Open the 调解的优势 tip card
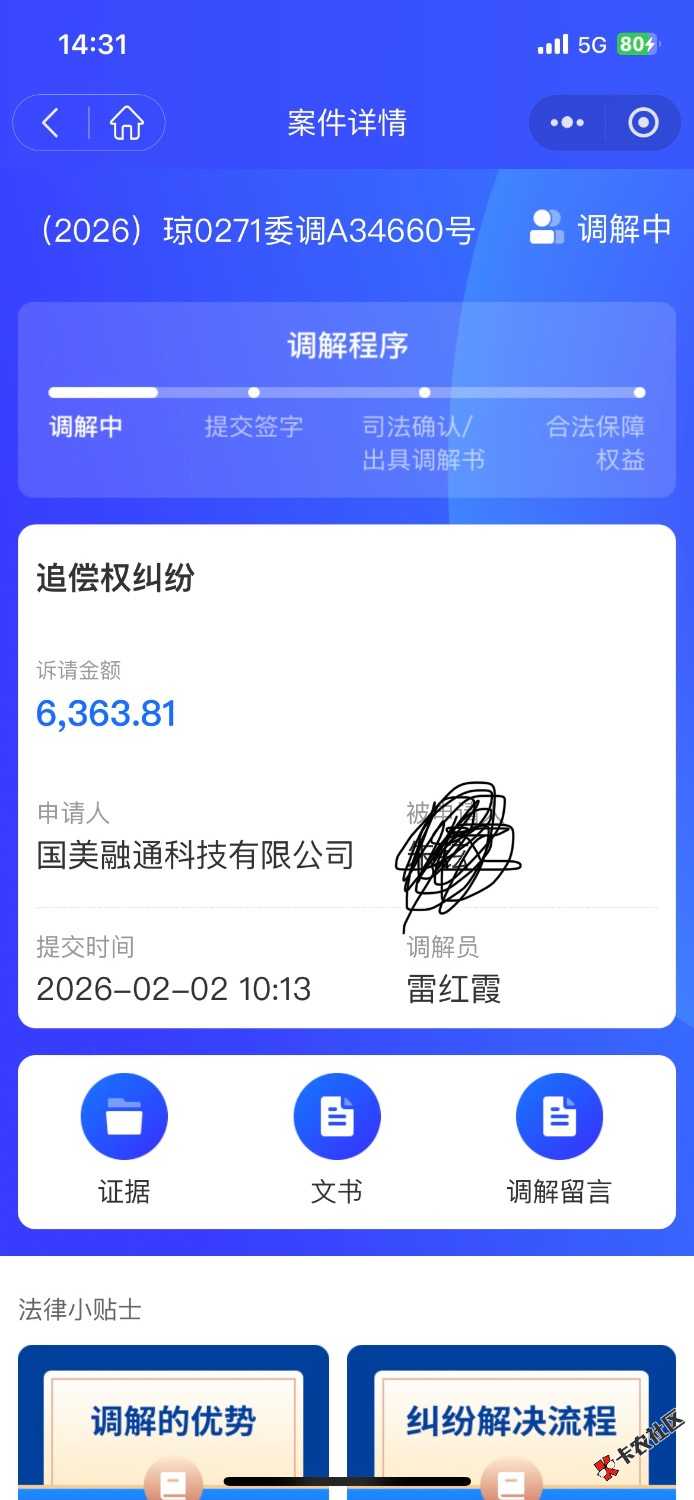This screenshot has width=694, height=1500. click(x=173, y=1420)
